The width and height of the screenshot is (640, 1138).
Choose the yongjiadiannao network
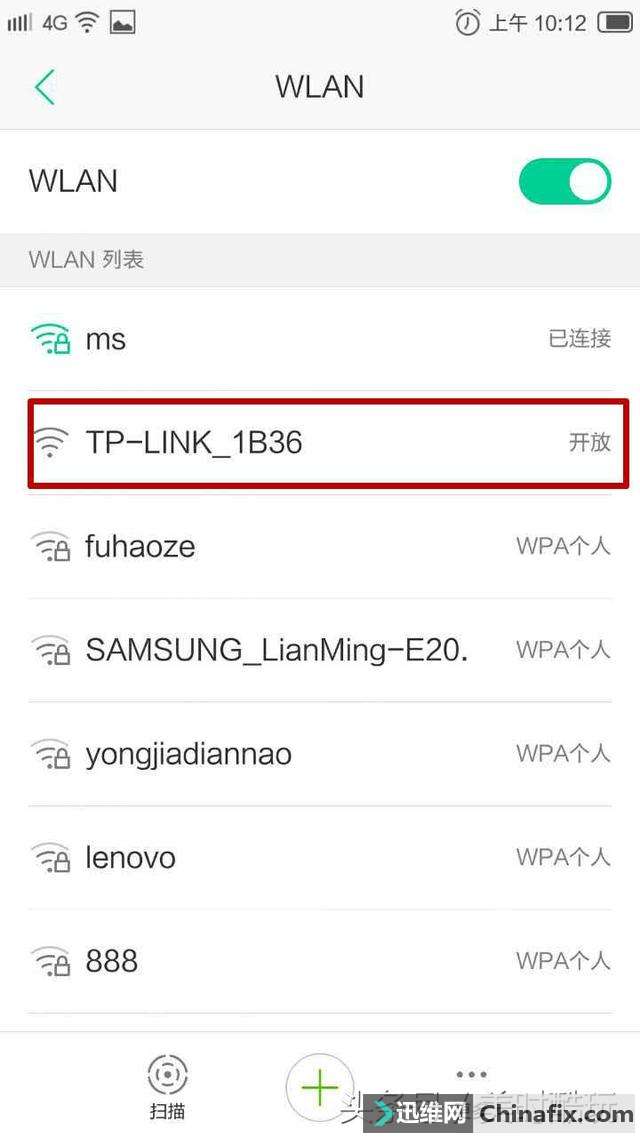(x=320, y=754)
